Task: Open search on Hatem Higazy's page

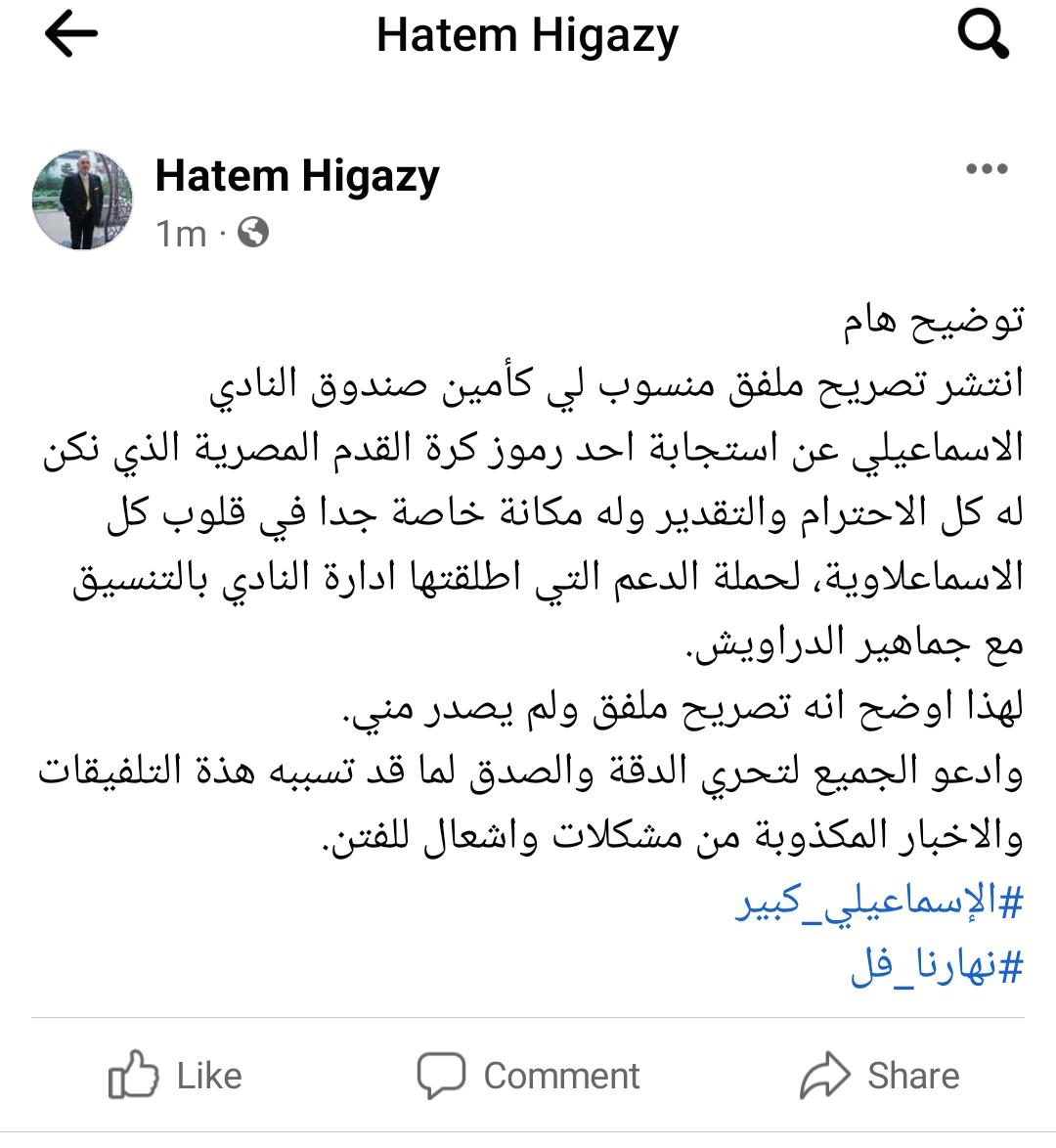Action: point(982,36)
